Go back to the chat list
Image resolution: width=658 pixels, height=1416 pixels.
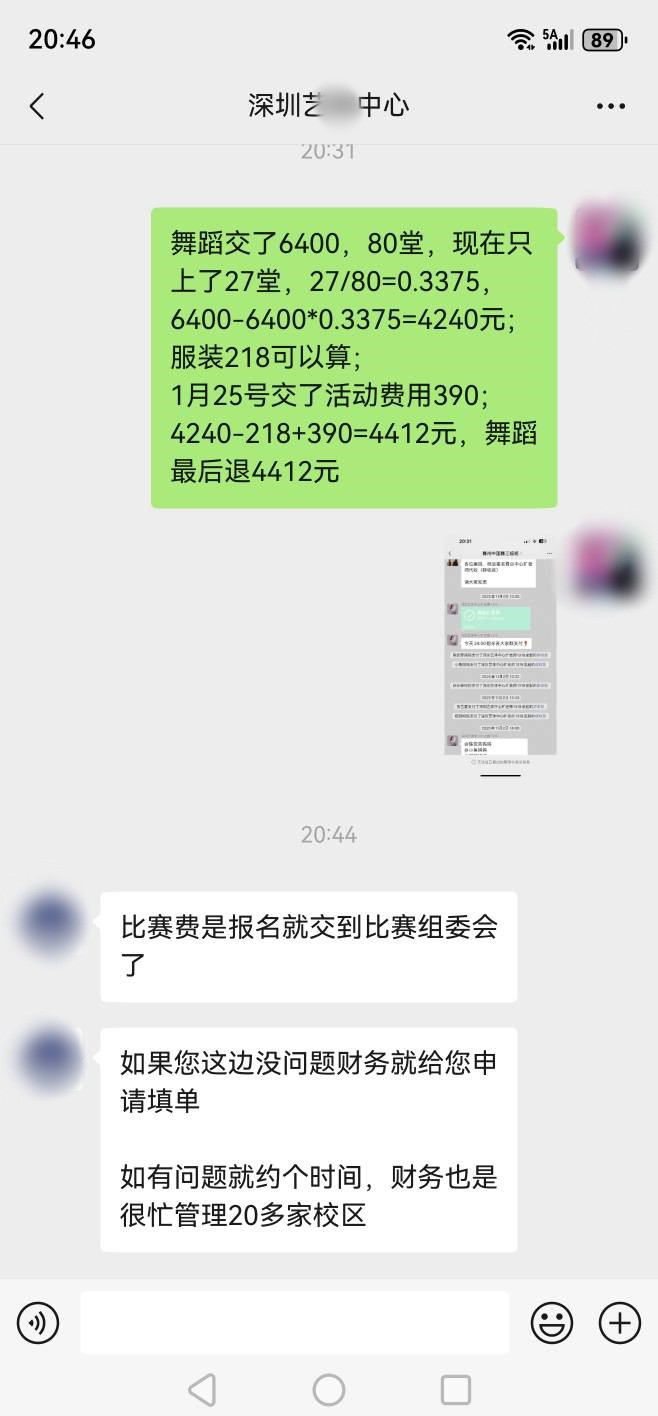pos(37,106)
